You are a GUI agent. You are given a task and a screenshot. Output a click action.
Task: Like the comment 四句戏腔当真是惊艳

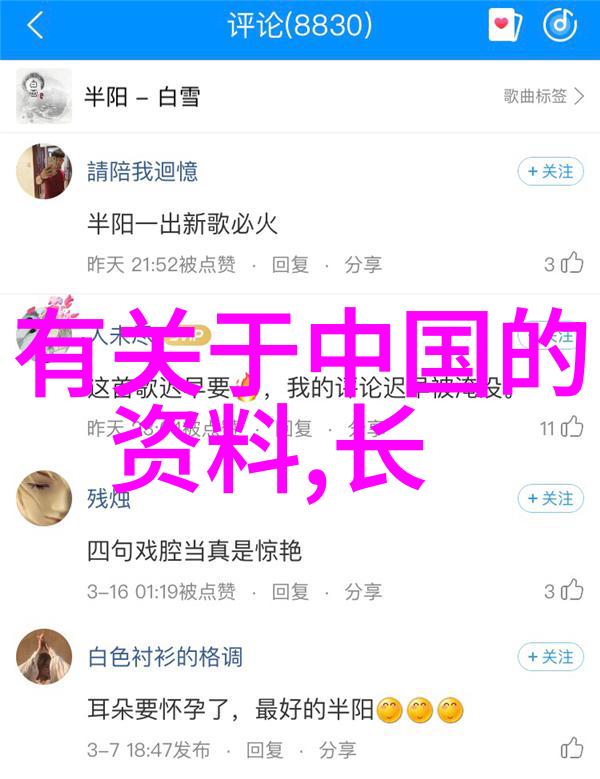pos(572,591)
